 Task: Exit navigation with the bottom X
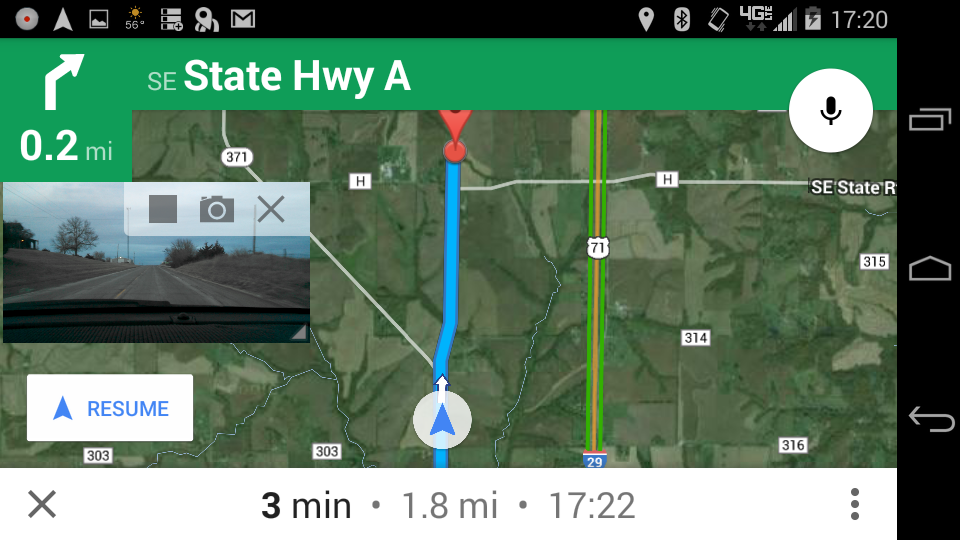coord(41,504)
